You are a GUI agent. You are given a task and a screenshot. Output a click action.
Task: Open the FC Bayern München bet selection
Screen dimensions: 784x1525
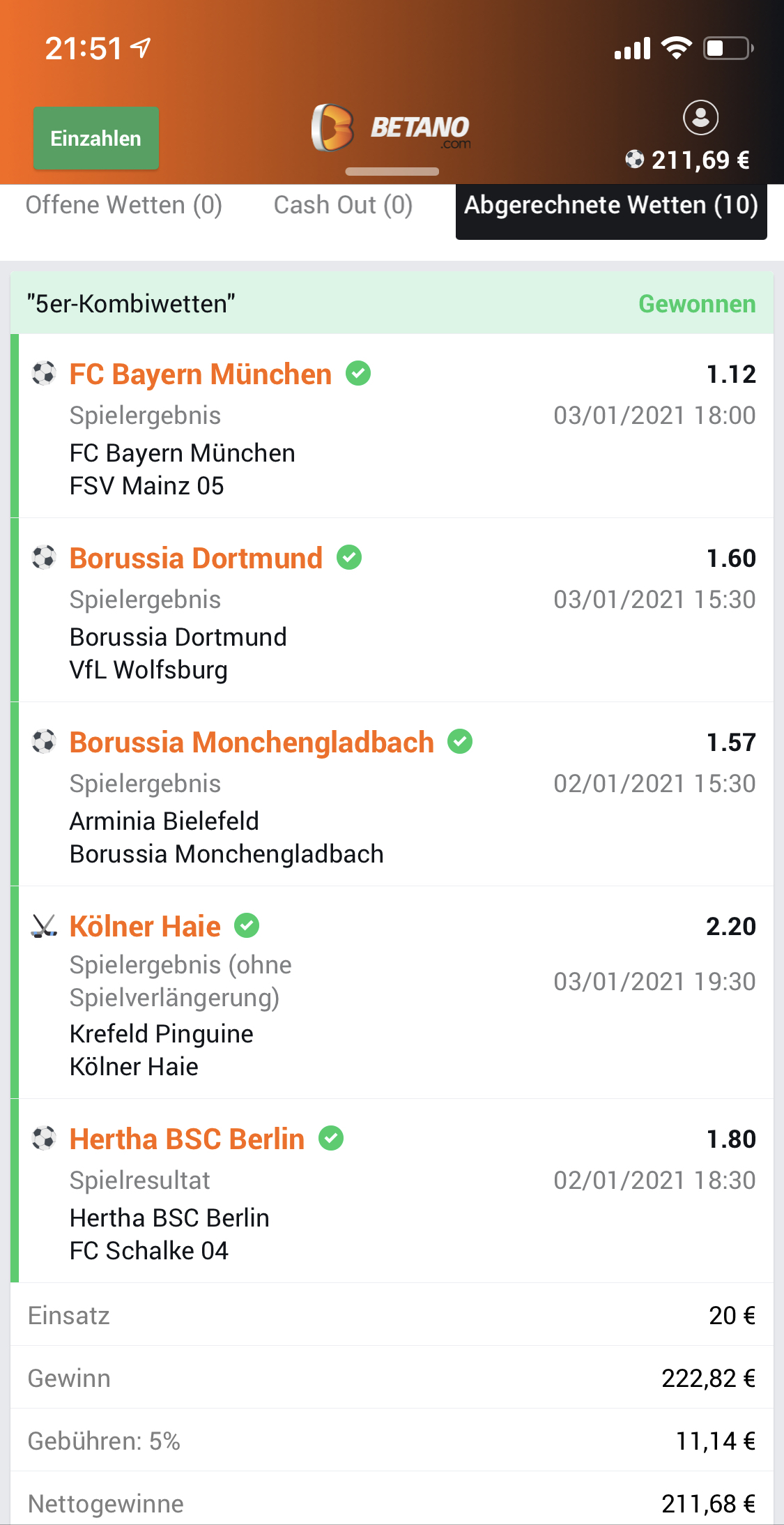201,374
